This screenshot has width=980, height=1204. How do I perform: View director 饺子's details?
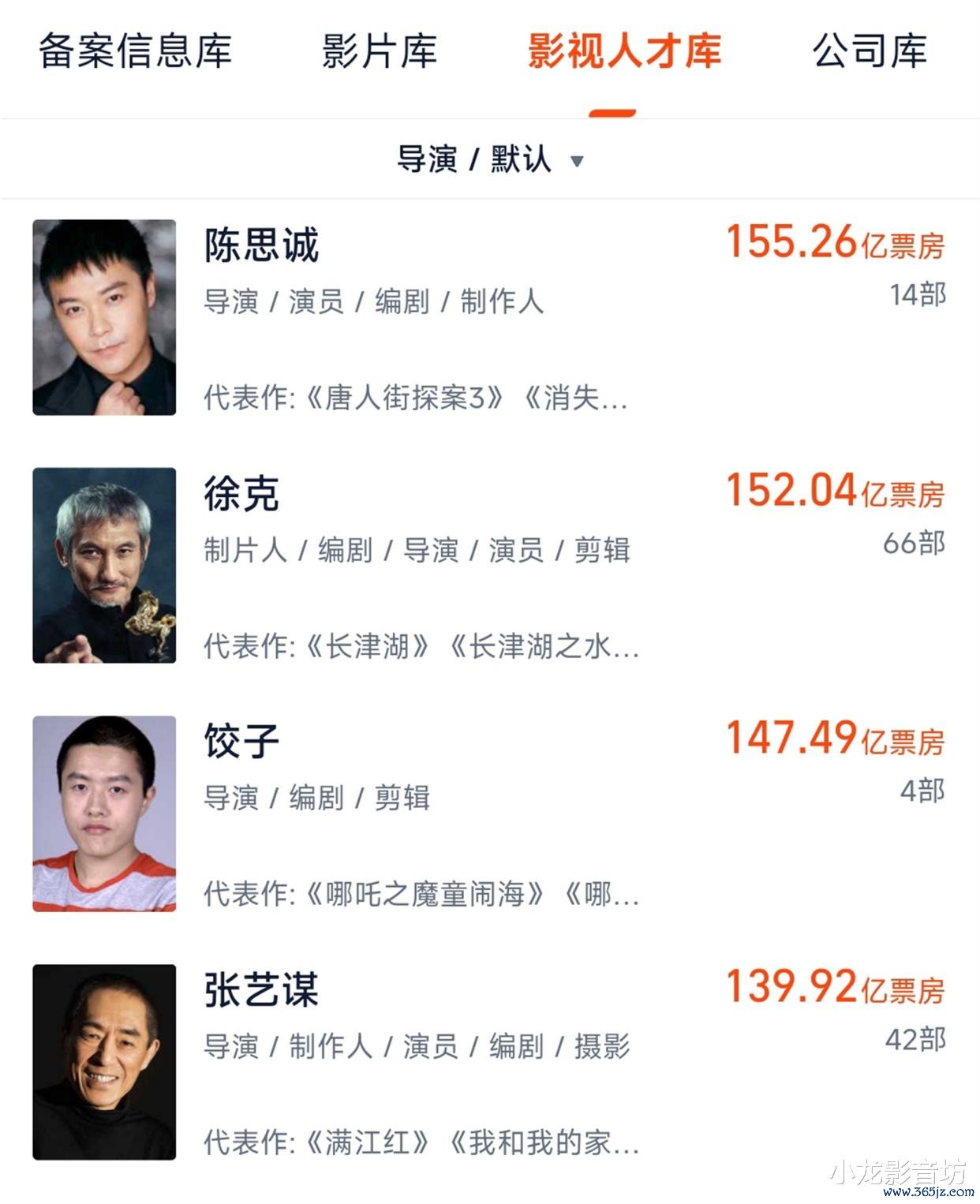[489, 813]
